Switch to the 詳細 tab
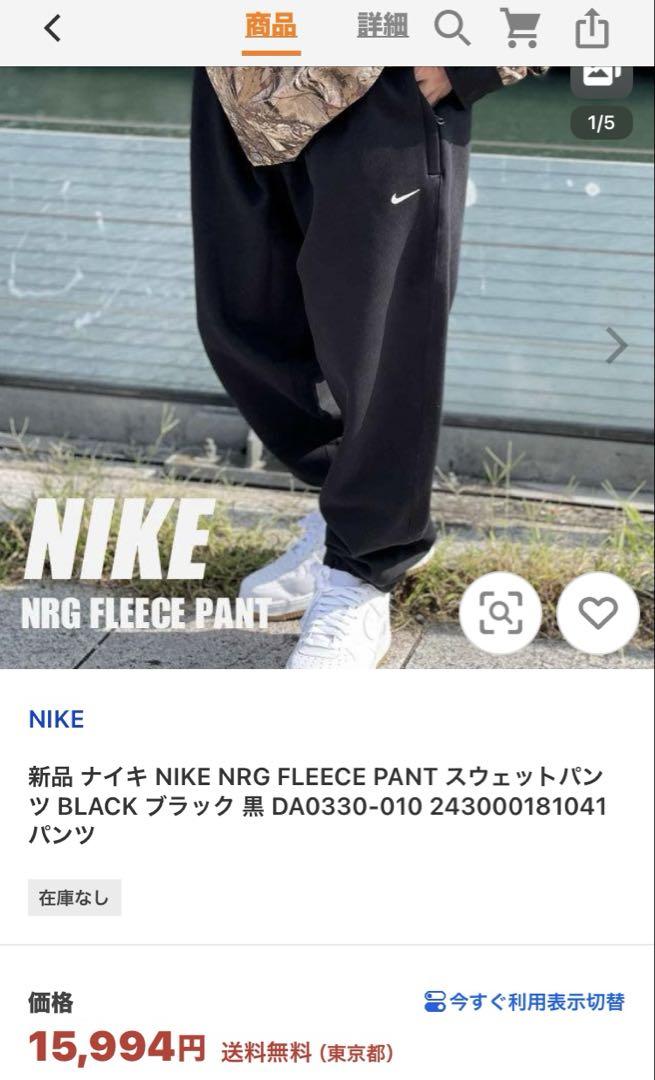 pos(382,26)
